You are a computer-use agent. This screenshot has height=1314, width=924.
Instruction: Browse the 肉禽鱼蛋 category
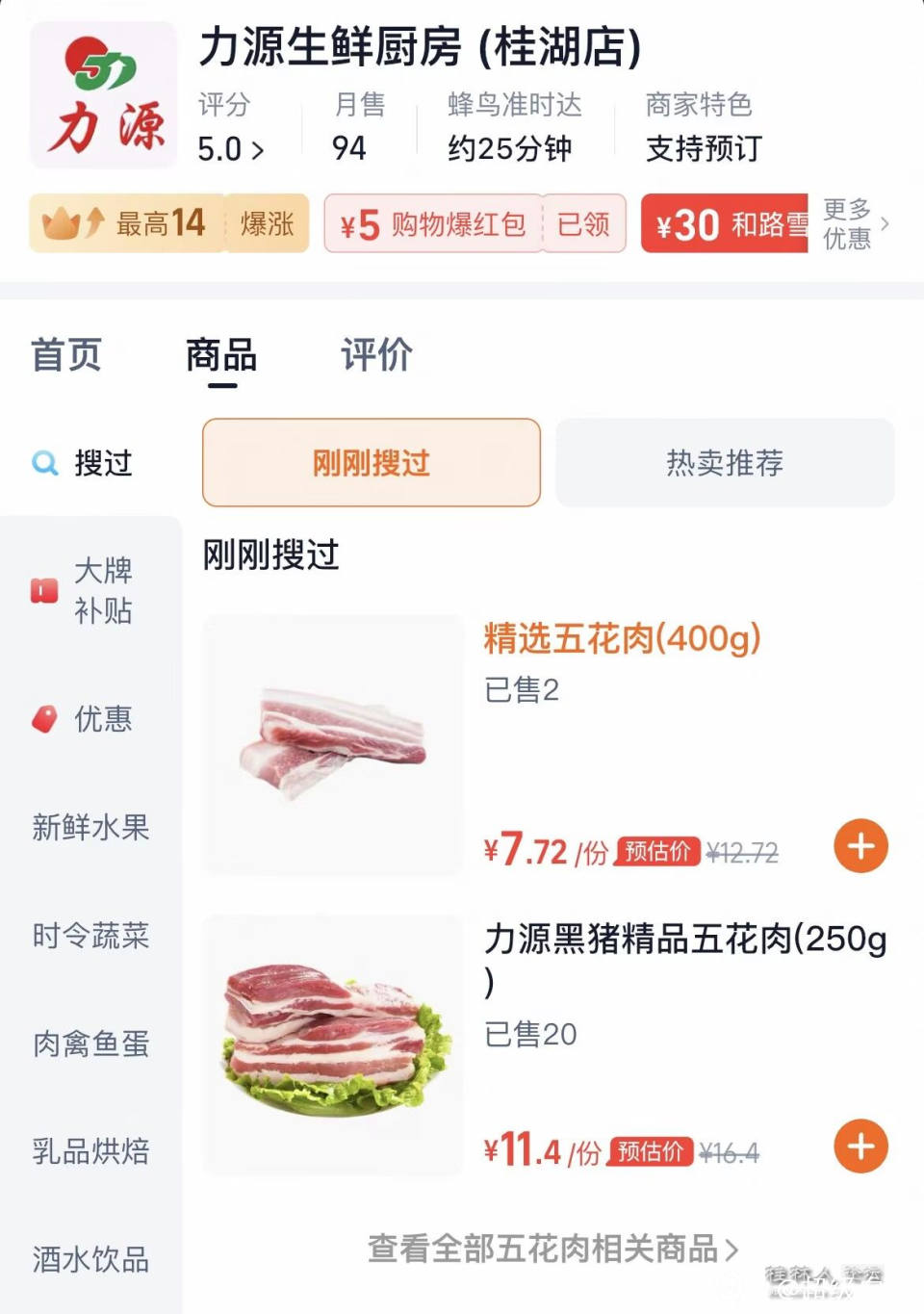(x=90, y=1043)
